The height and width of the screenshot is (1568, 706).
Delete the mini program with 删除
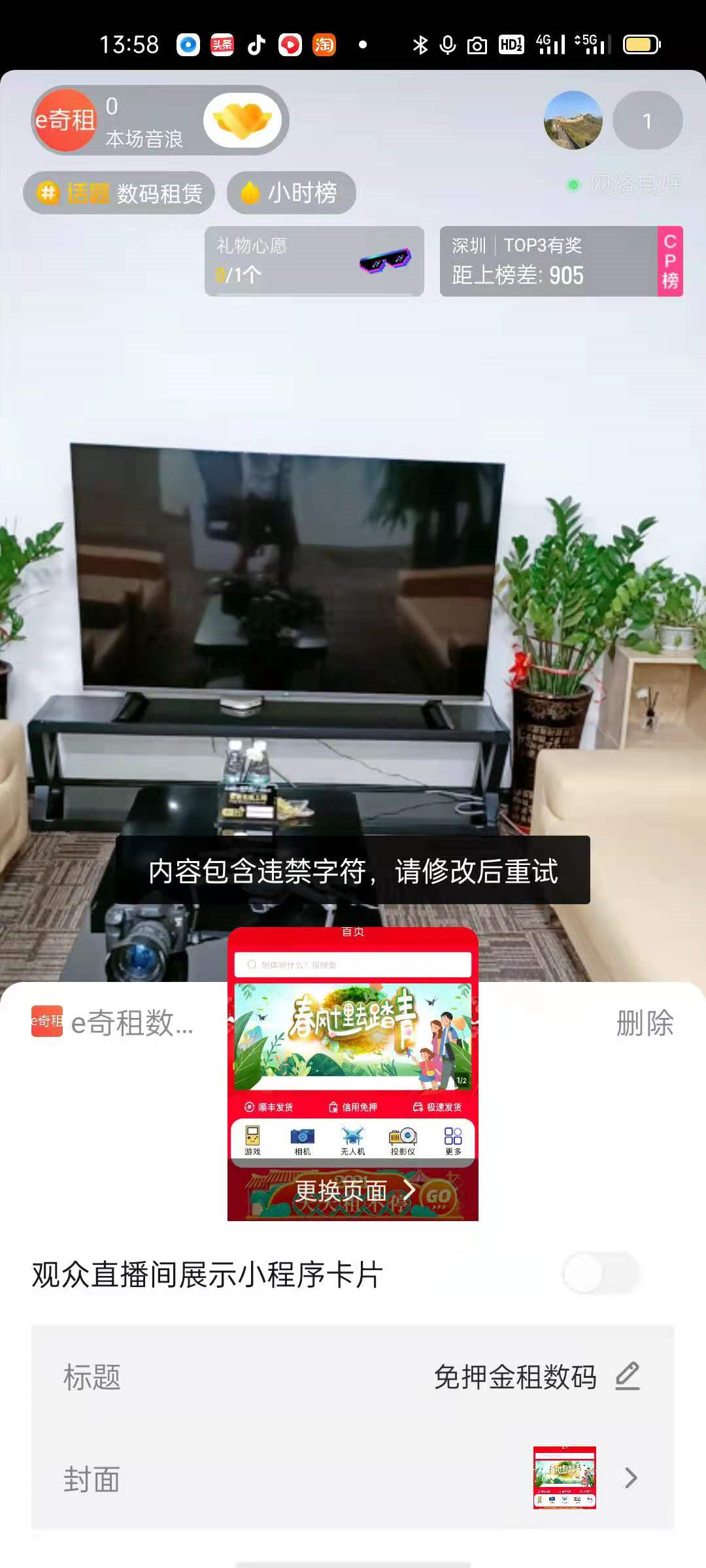tap(645, 1023)
